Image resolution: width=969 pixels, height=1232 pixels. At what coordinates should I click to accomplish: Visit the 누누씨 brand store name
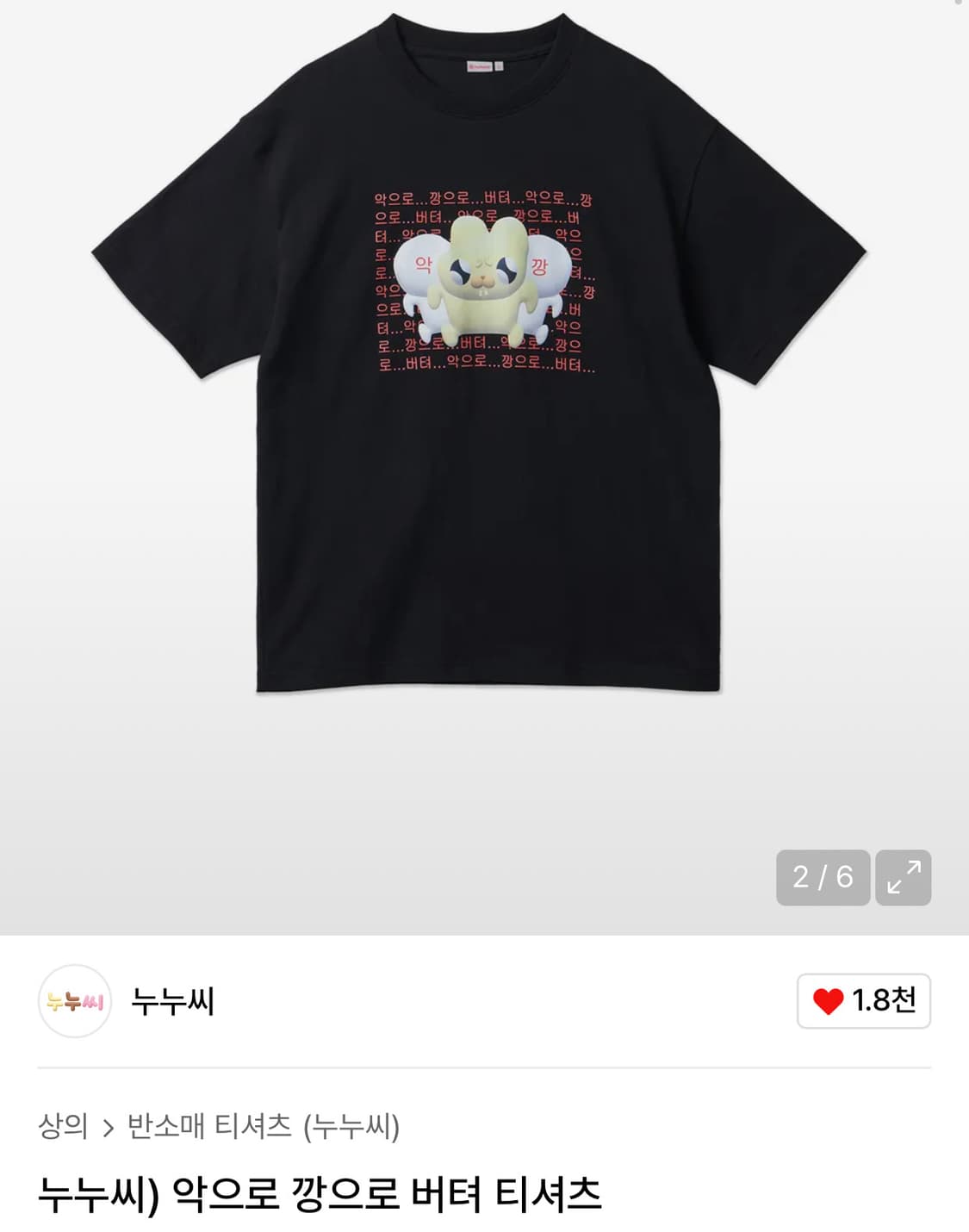(x=169, y=999)
